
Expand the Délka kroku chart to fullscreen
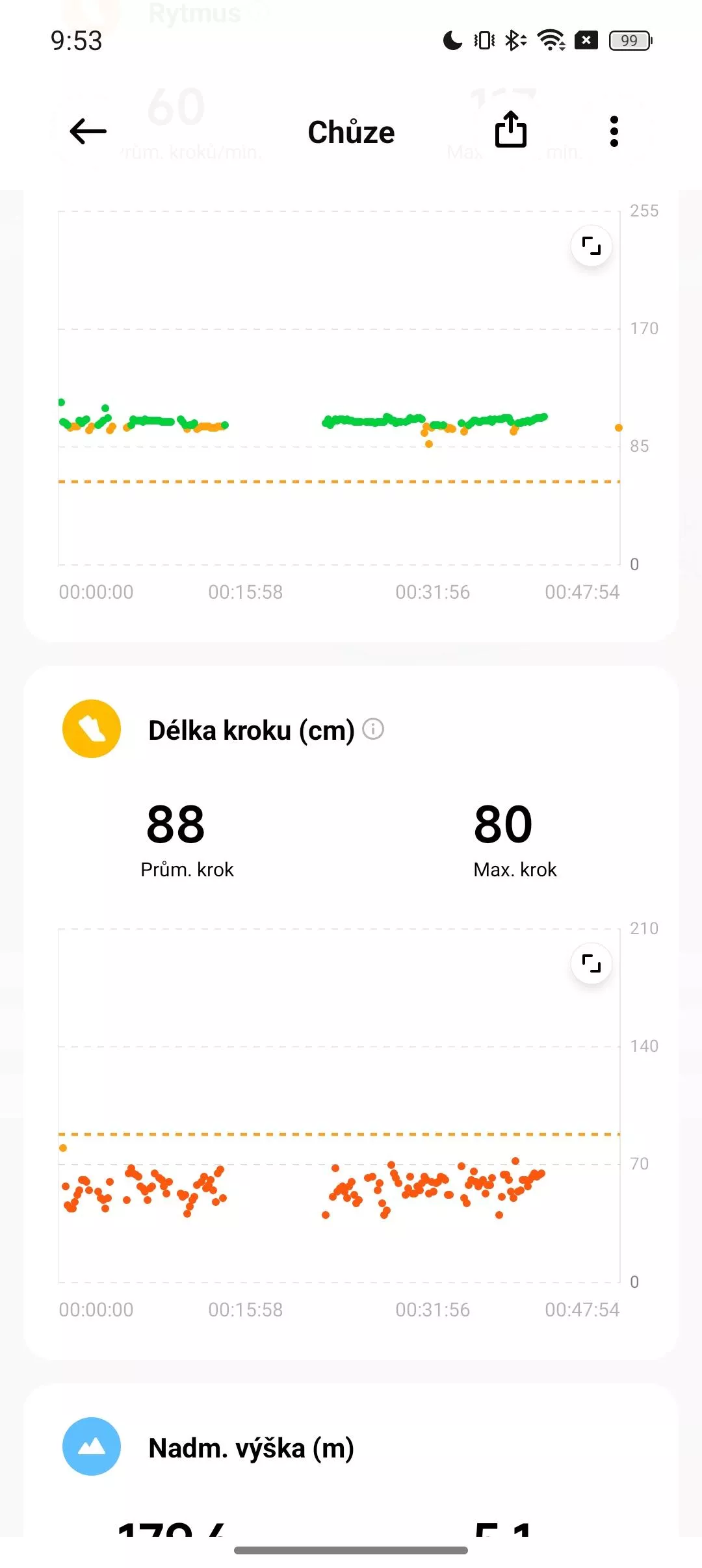[x=591, y=963]
